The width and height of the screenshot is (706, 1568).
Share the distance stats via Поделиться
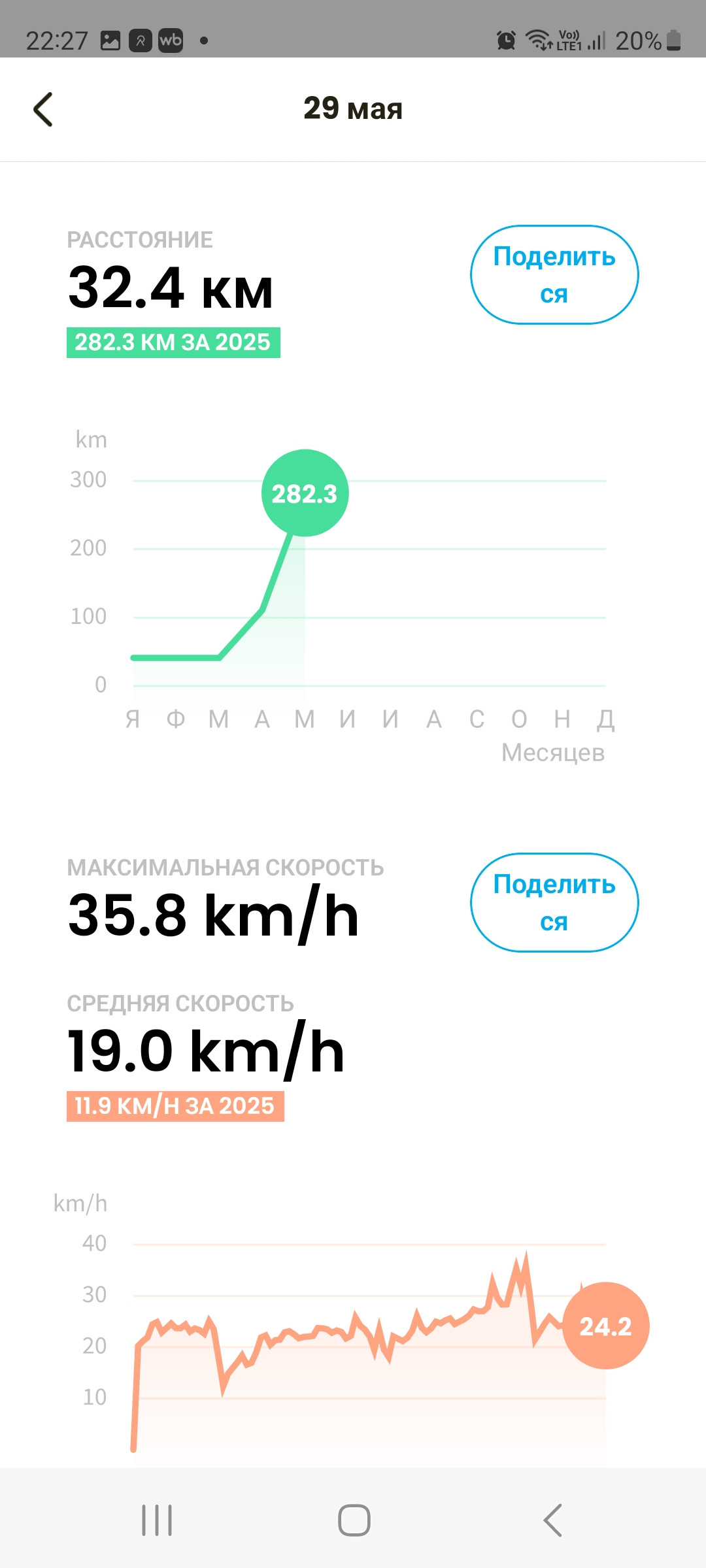tap(554, 275)
